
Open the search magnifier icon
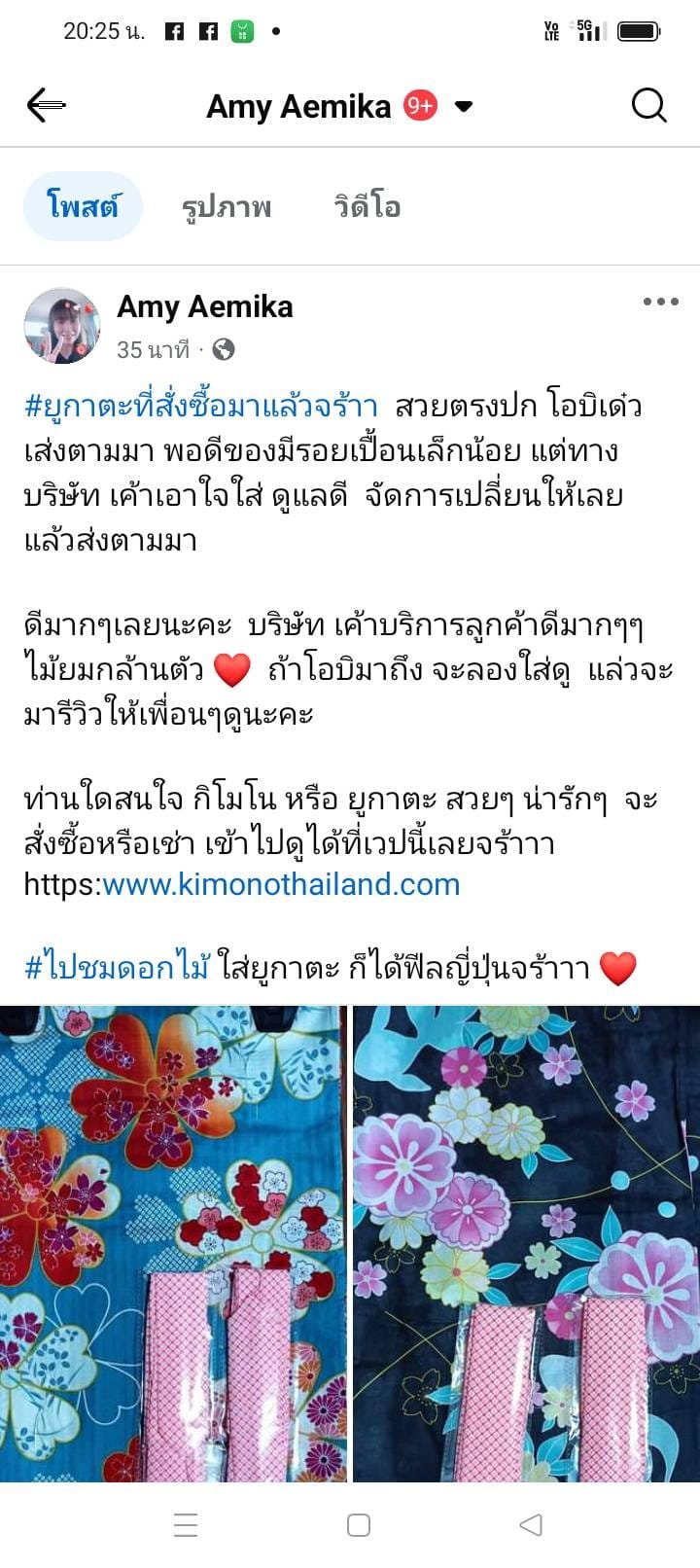(649, 105)
